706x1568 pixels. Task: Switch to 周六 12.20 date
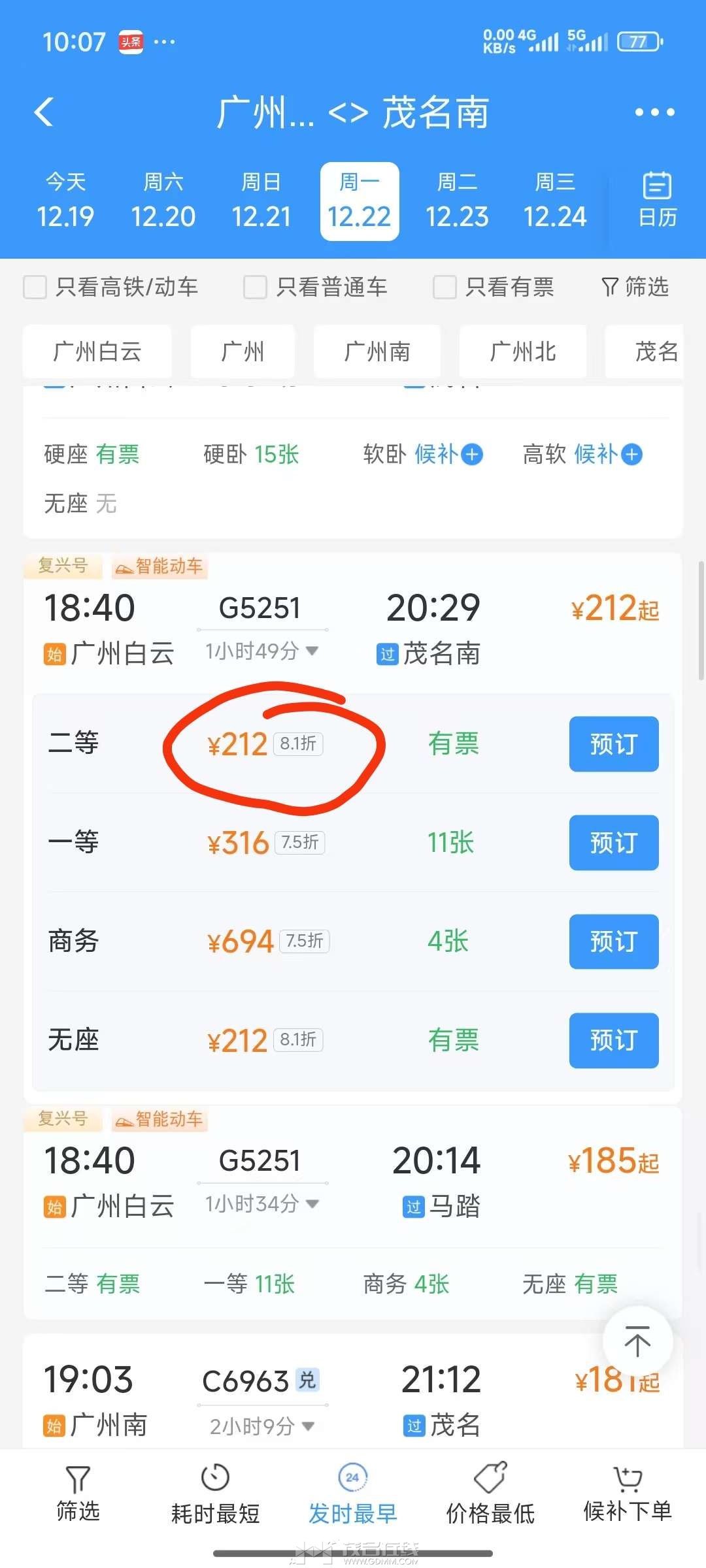click(163, 201)
